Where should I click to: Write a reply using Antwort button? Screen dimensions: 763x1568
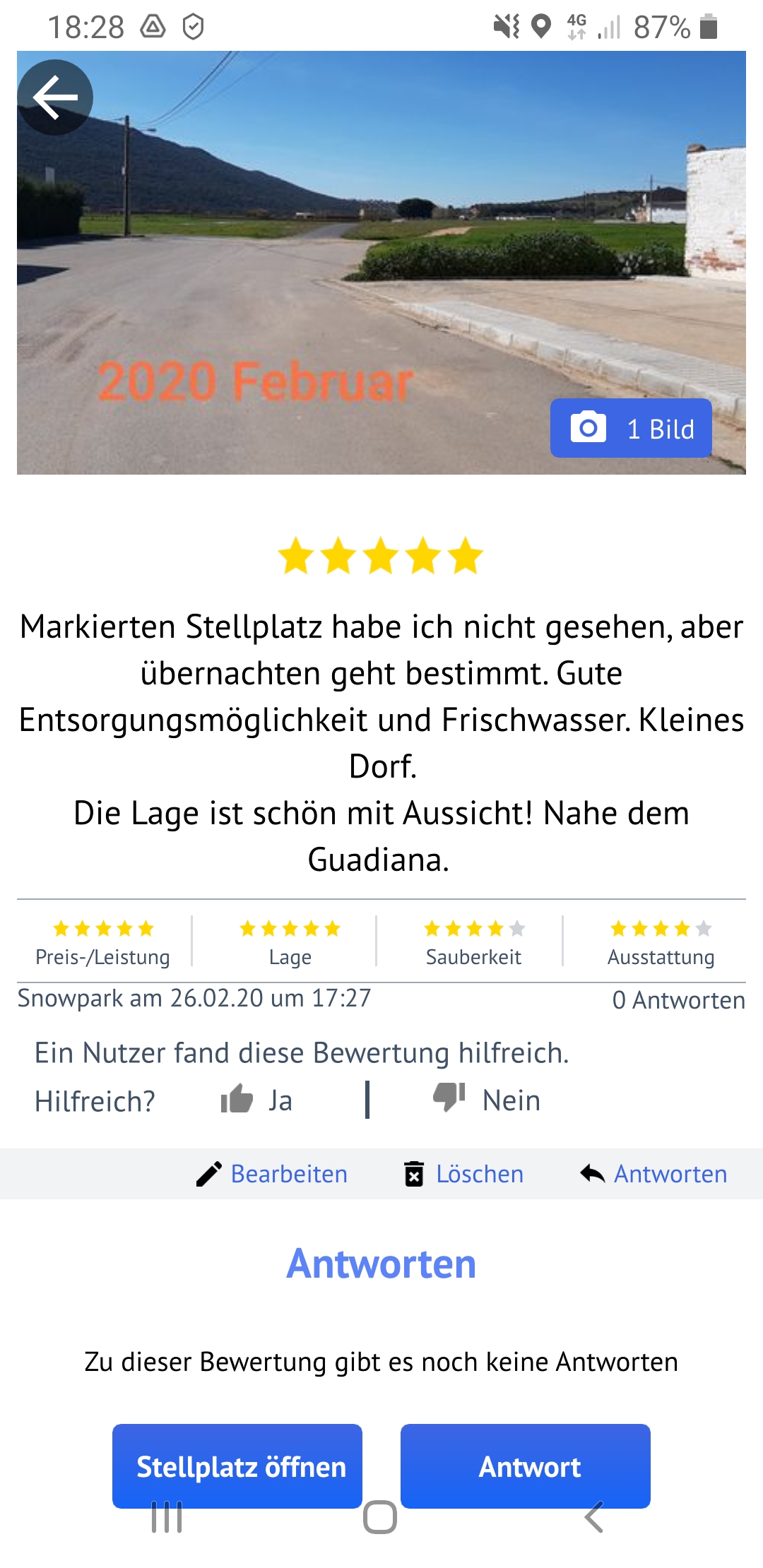(x=526, y=1466)
